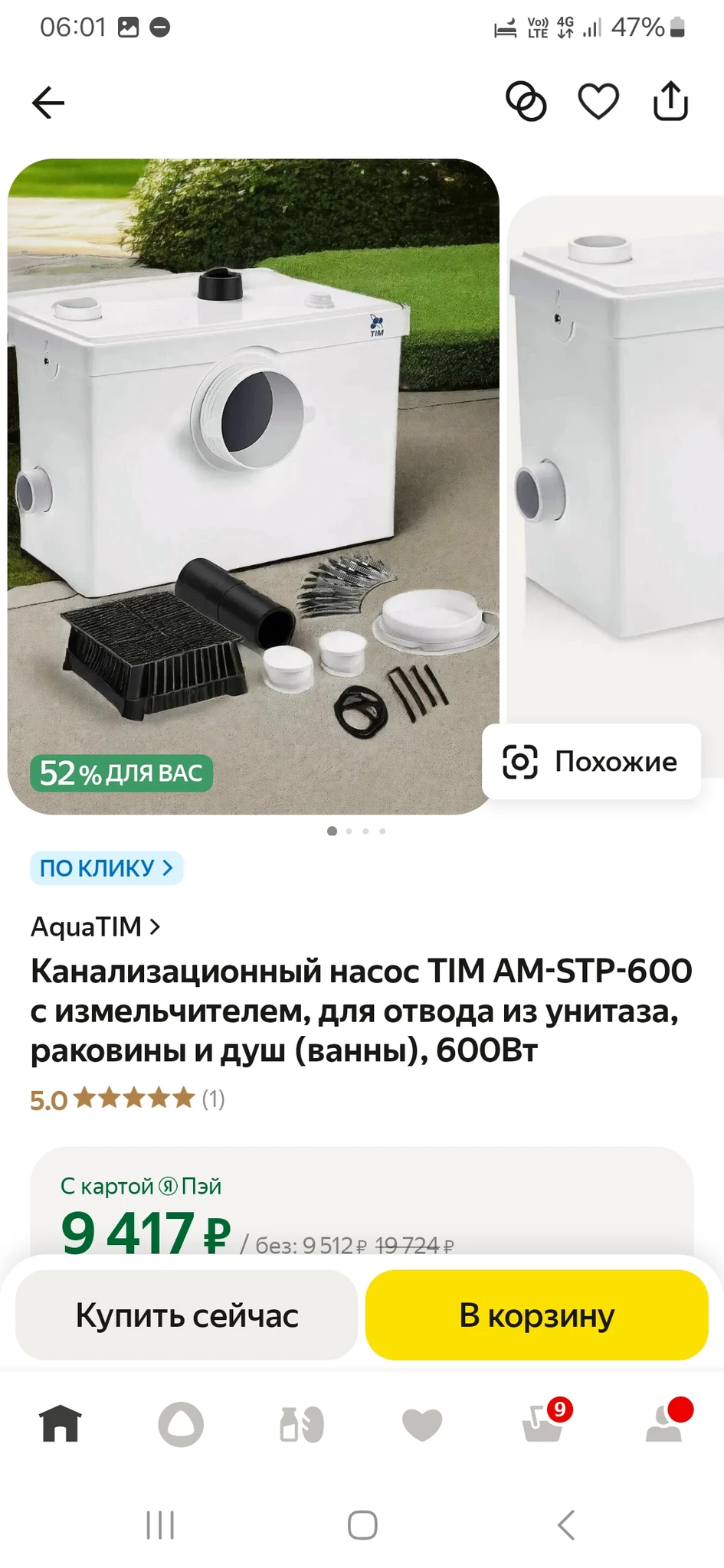Image resolution: width=724 pixels, height=1568 pixels.
Task: Open the ПО КЛИКУ delivery chip
Action: point(106,868)
